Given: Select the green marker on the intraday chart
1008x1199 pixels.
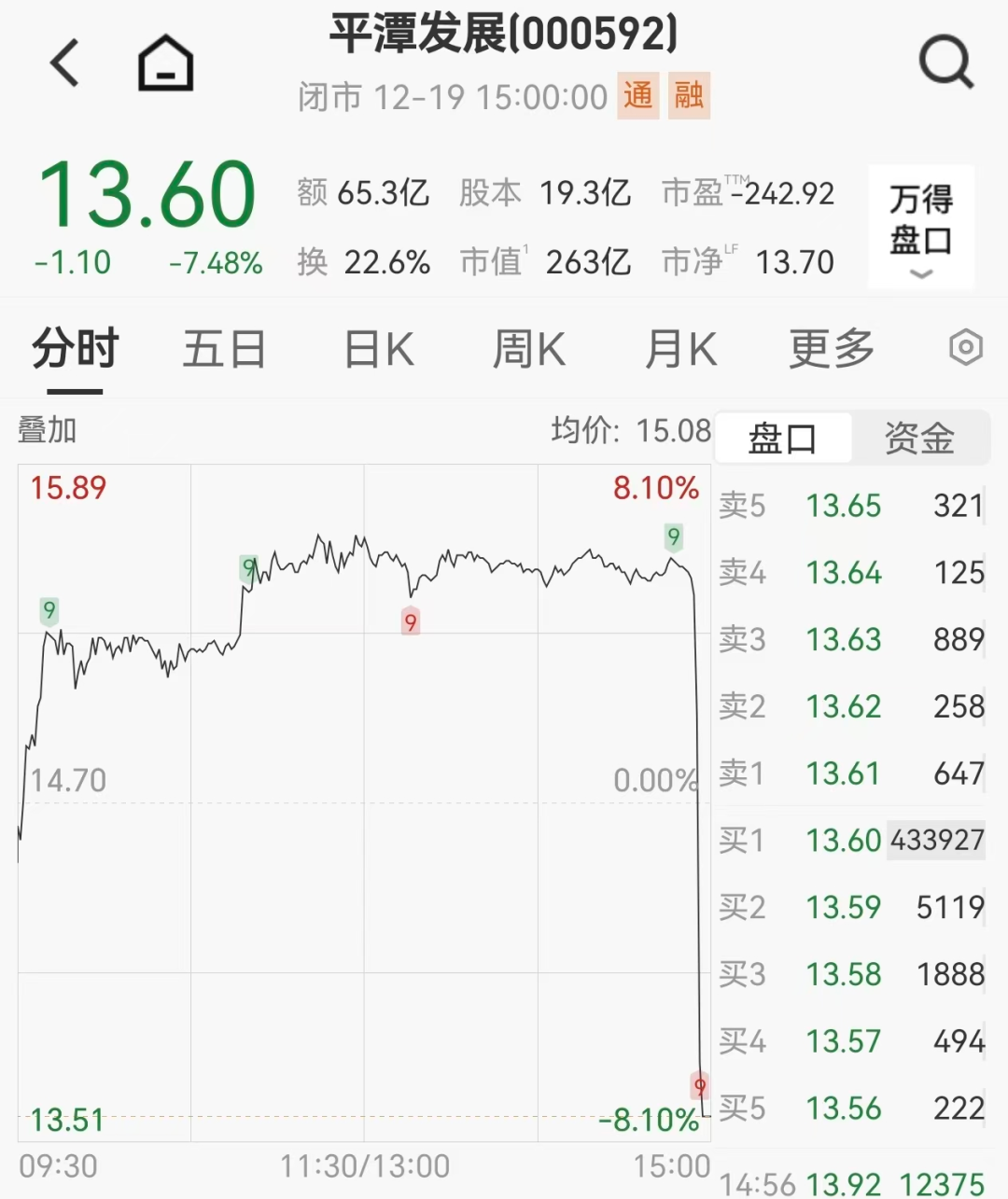Looking at the screenshot, I should pos(674,537).
